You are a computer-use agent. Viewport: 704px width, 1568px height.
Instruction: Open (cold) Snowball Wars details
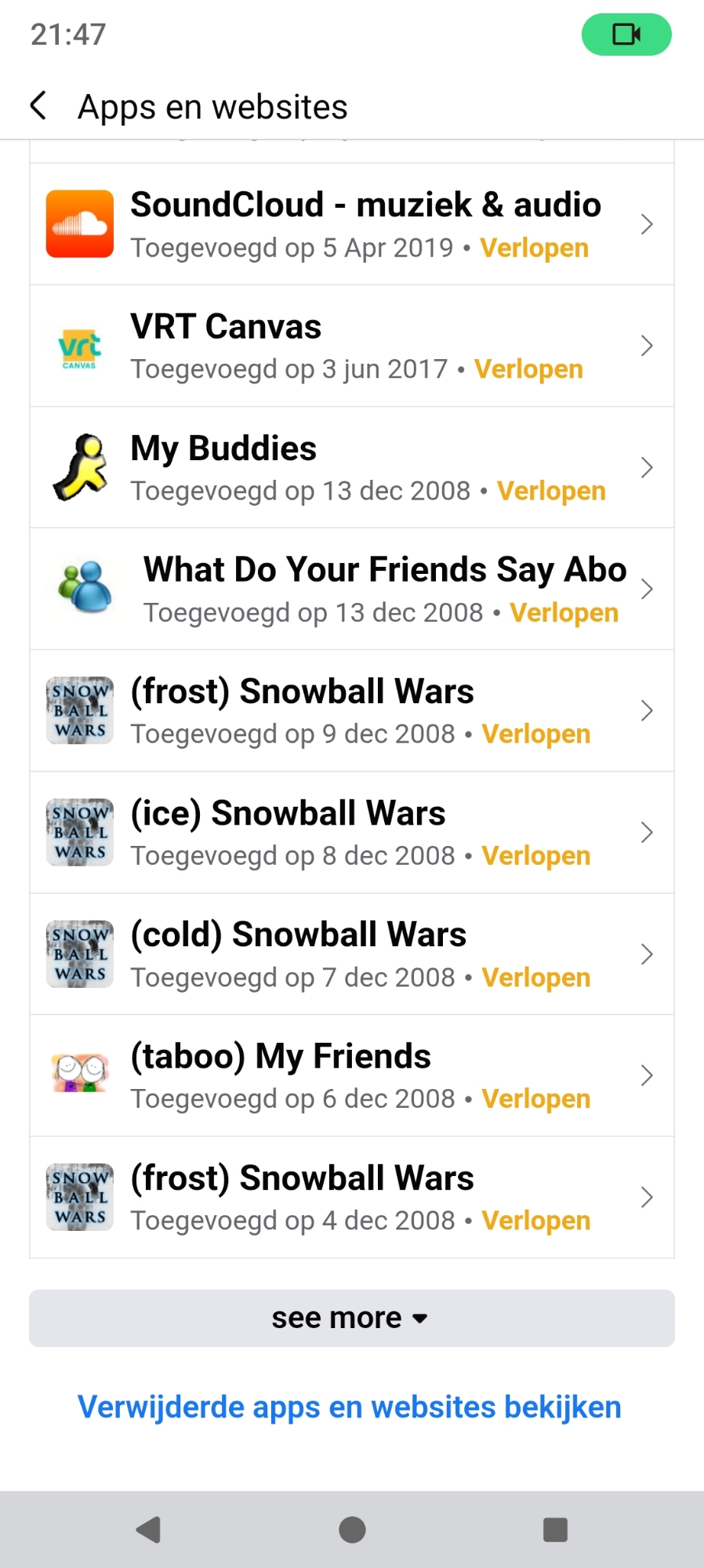tap(351, 954)
